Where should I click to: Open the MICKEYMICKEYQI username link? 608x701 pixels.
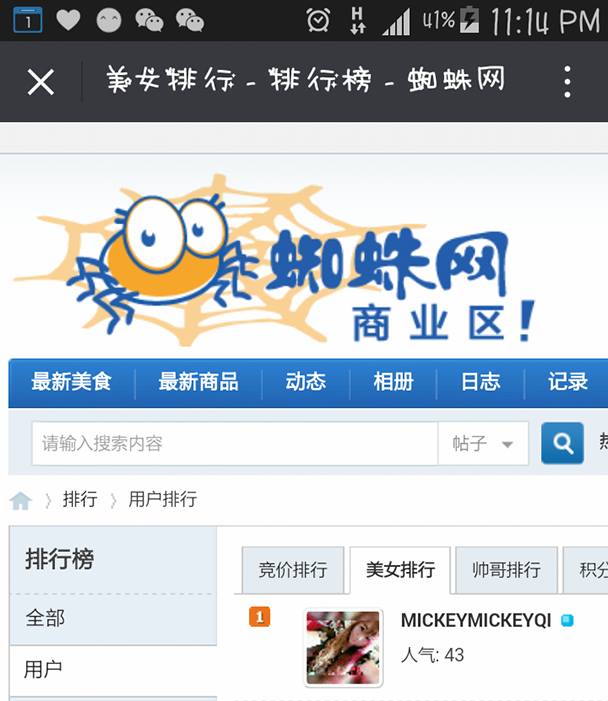click(x=476, y=620)
